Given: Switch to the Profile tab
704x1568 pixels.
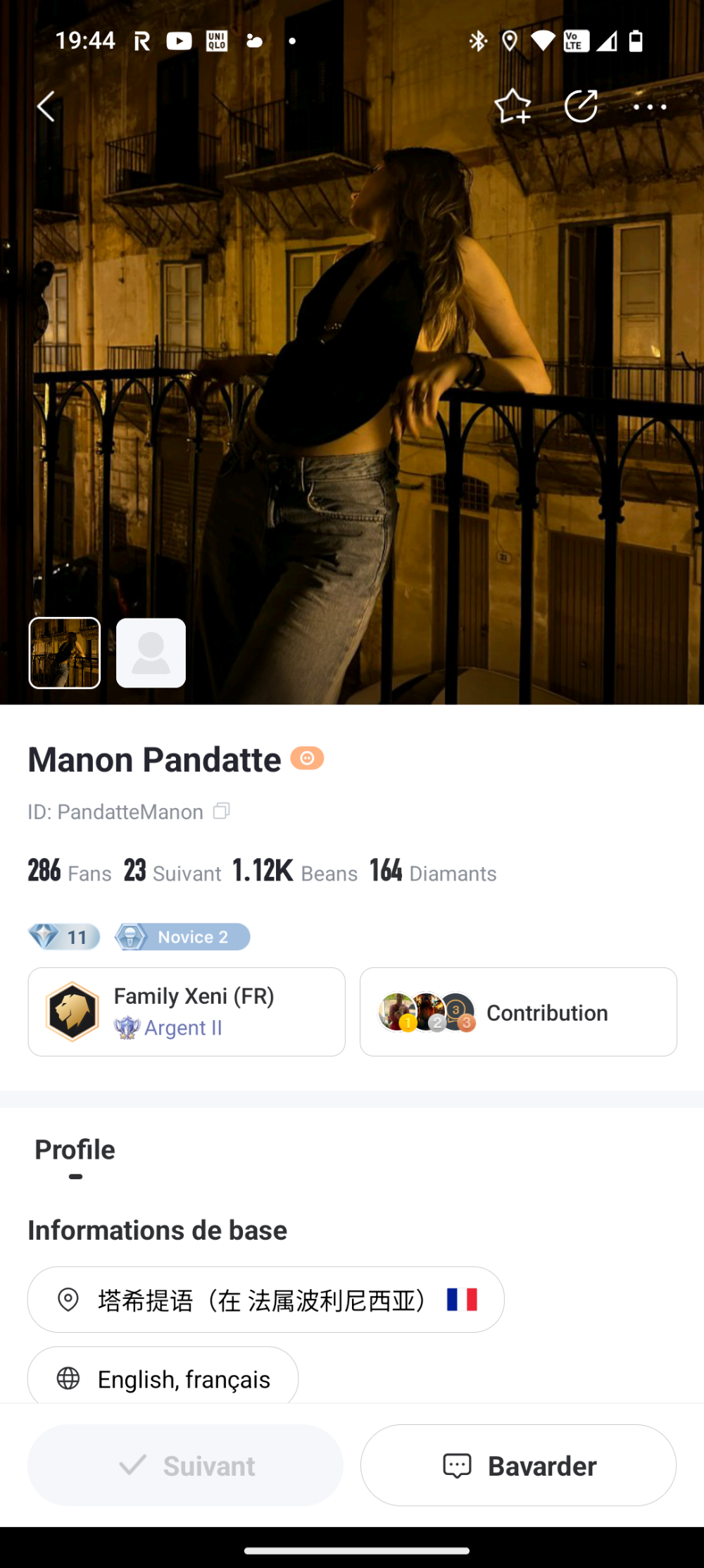Looking at the screenshot, I should tap(75, 1150).
